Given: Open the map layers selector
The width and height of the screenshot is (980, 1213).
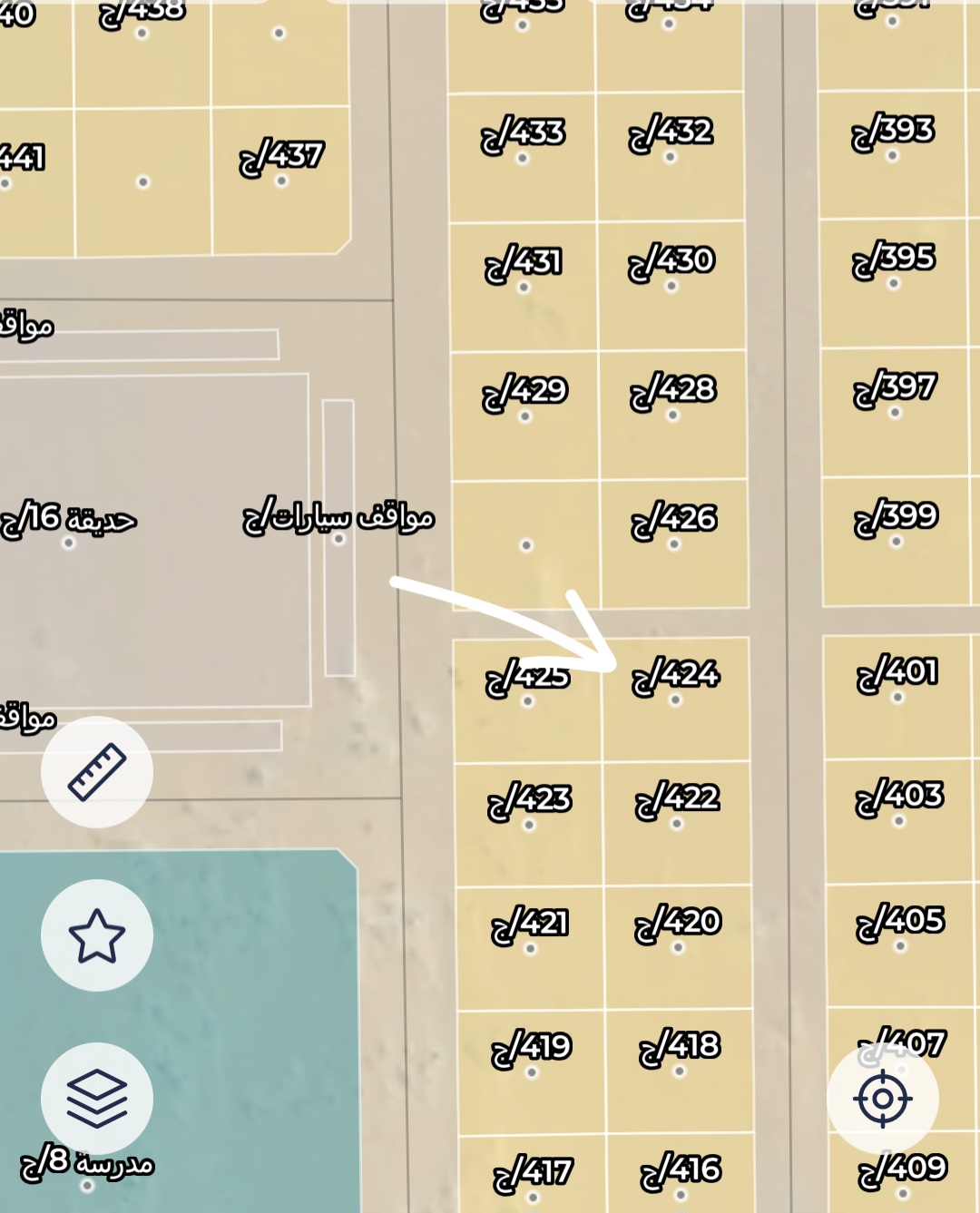Looking at the screenshot, I should click(x=96, y=1099).
